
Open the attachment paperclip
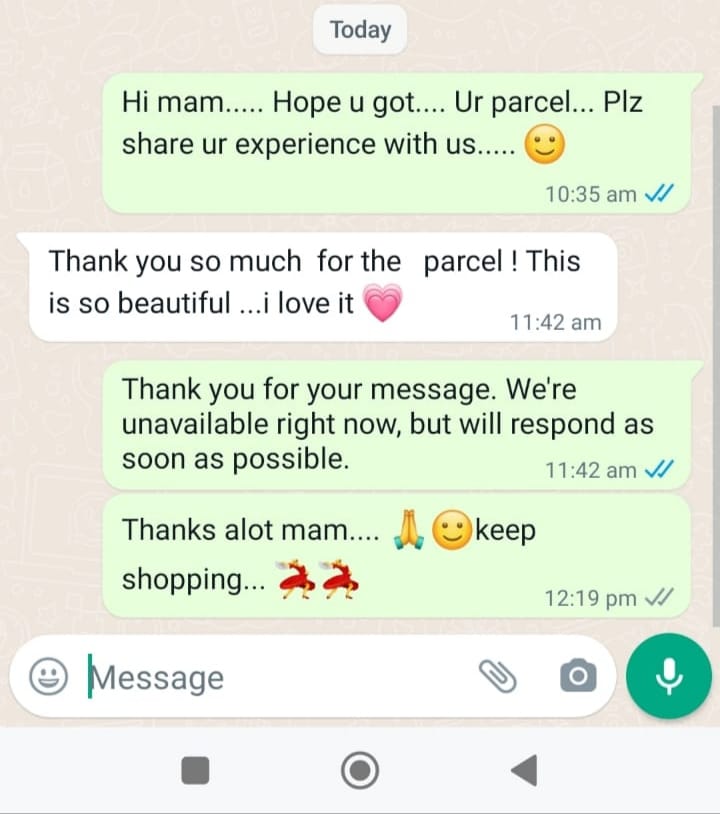tap(497, 677)
